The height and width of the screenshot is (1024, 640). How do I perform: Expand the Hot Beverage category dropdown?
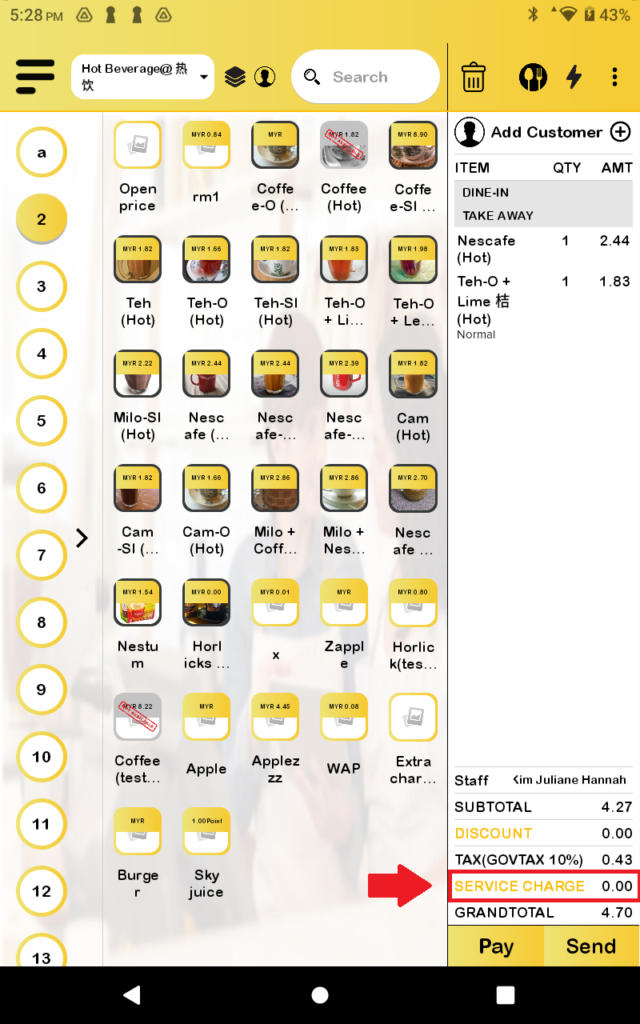point(143,77)
